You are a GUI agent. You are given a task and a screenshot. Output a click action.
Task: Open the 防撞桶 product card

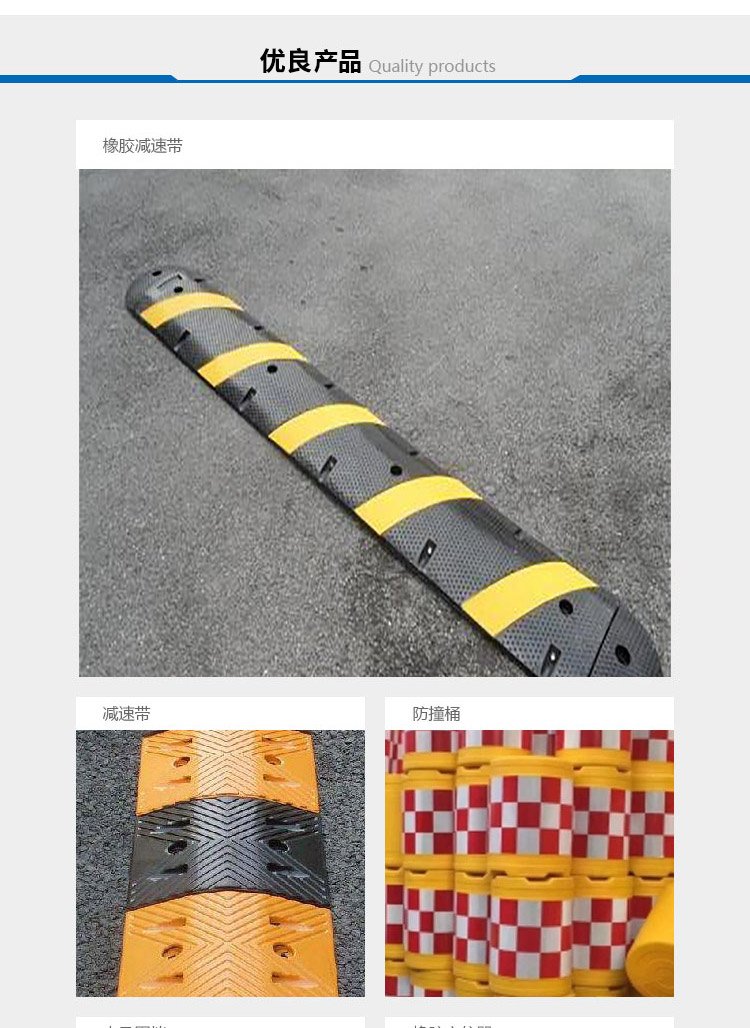tap(529, 847)
